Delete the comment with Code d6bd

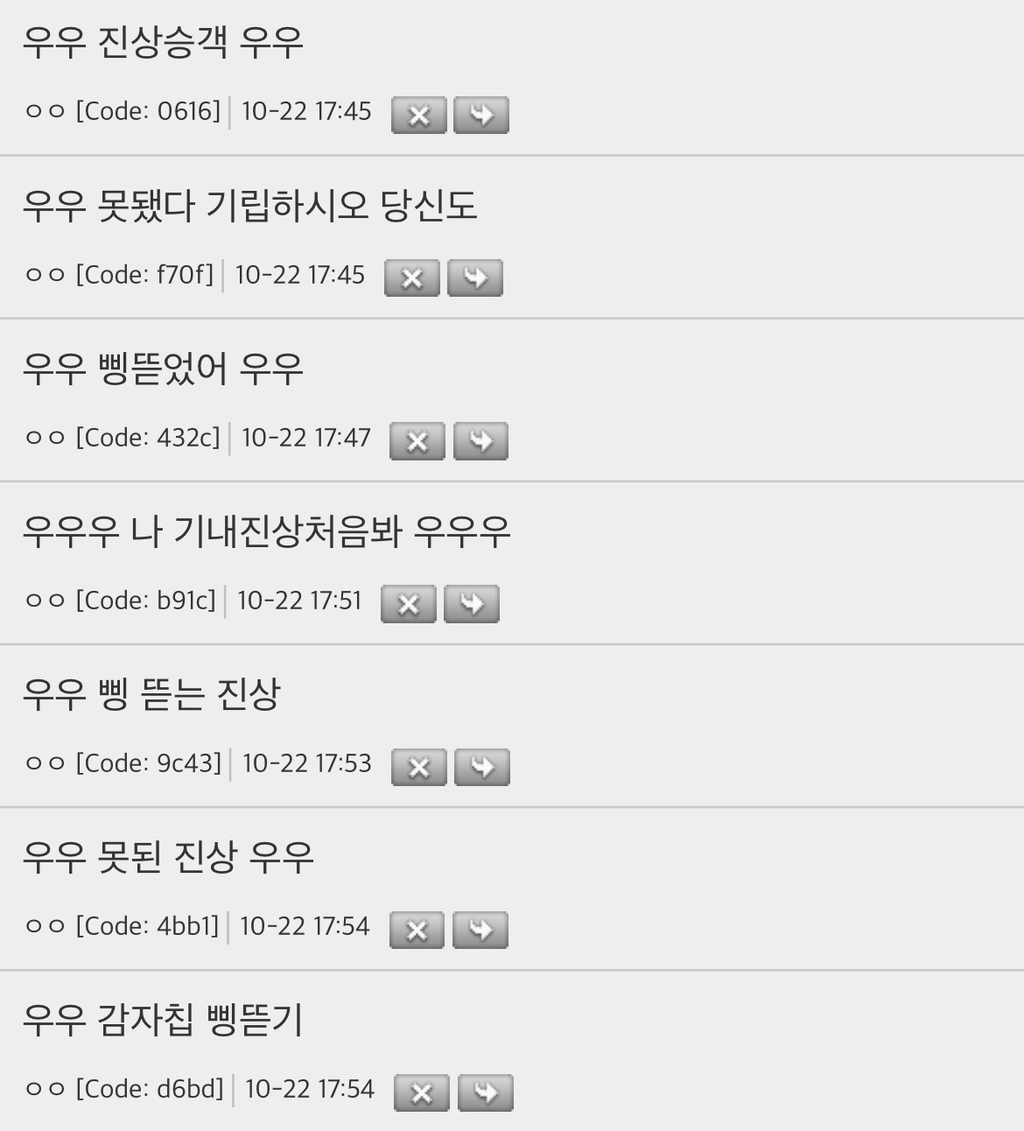tap(421, 1093)
